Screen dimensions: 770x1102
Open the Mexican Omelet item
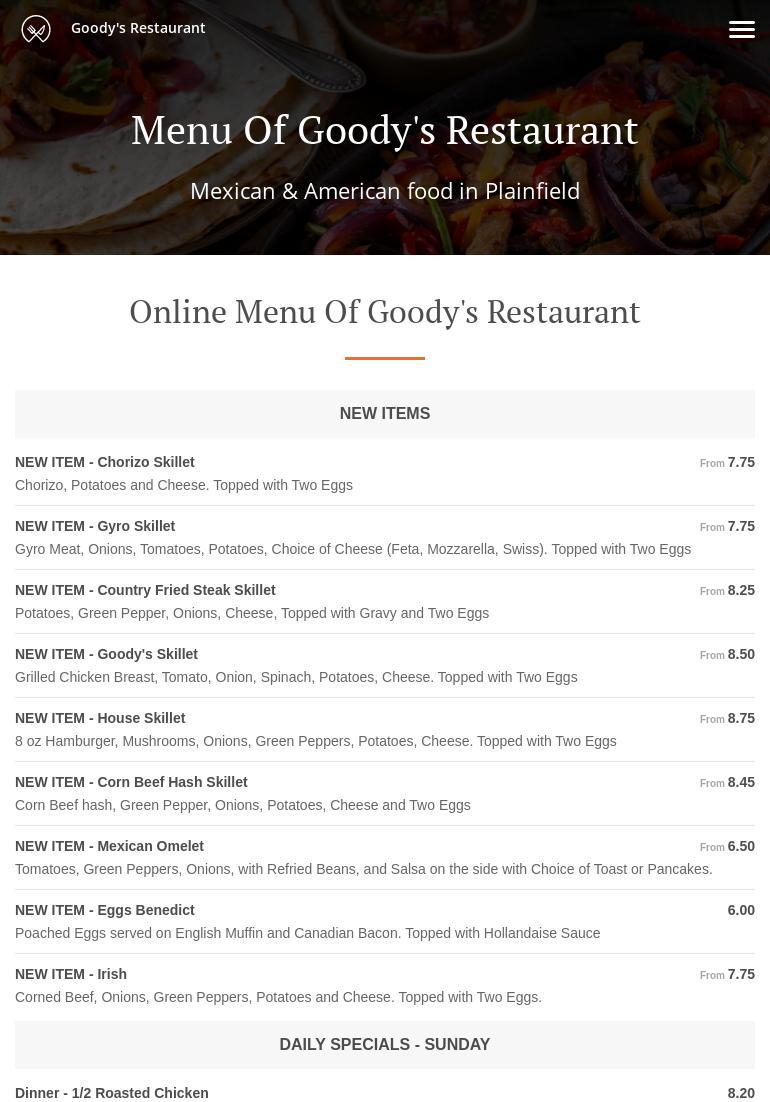click(x=109, y=846)
